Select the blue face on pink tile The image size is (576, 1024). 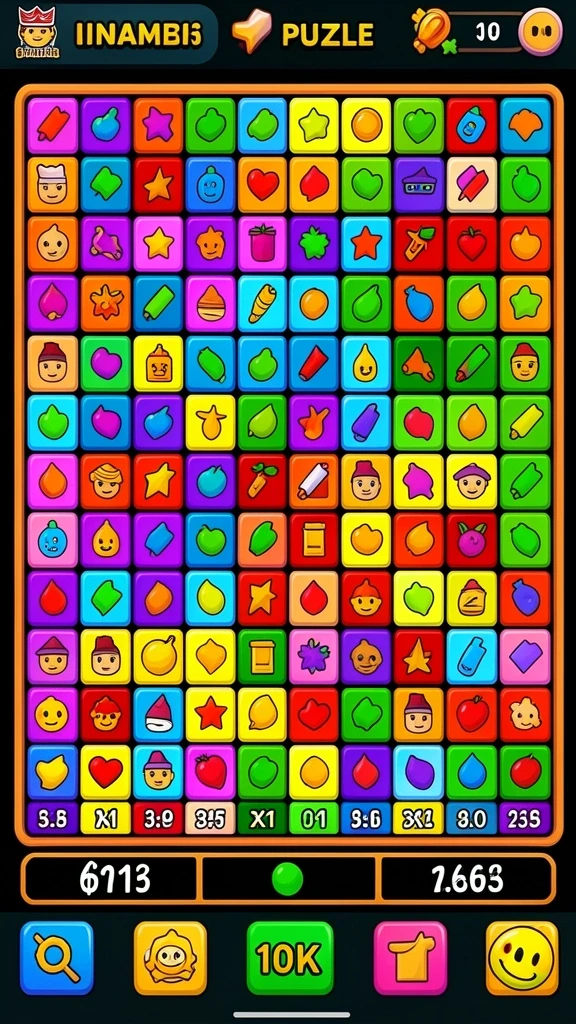point(52,539)
